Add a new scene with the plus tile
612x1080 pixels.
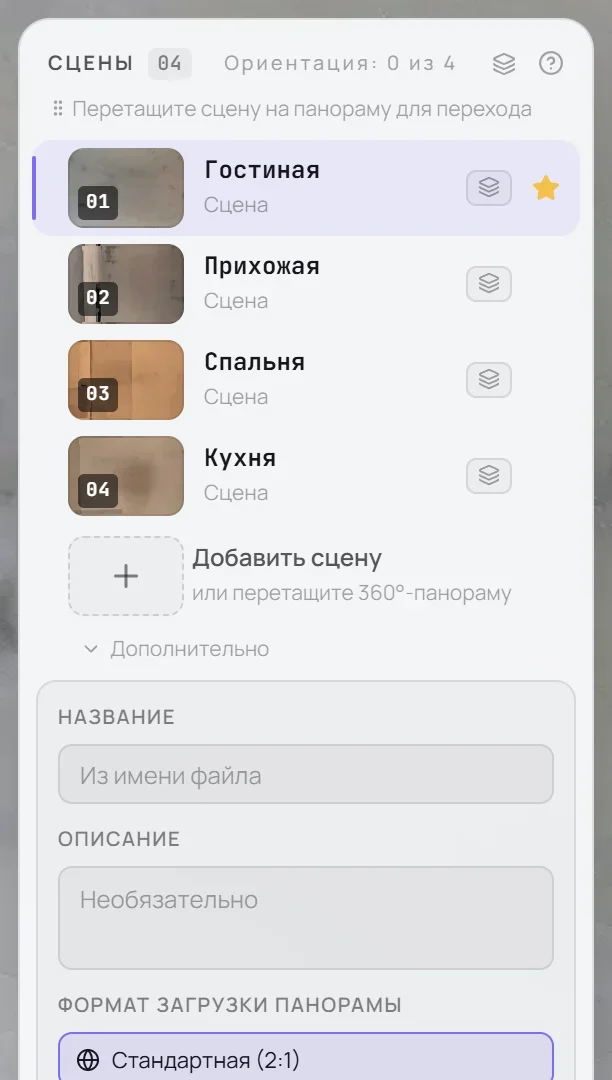click(126, 576)
